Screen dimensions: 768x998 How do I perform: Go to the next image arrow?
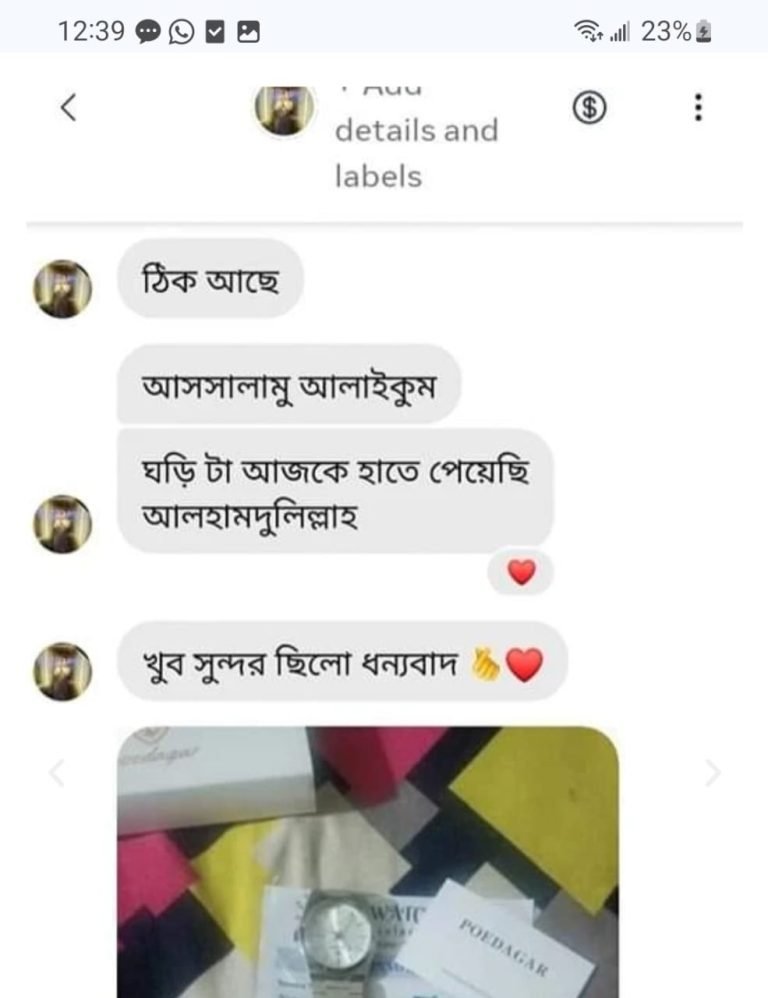(712, 772)
